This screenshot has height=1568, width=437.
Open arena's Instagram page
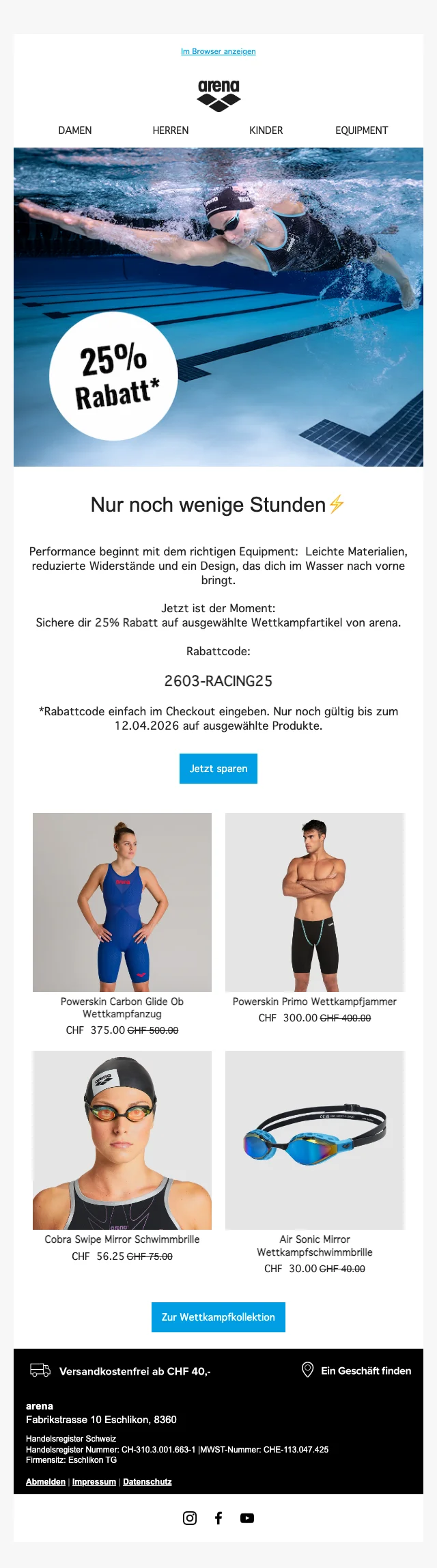[190, 1518]
